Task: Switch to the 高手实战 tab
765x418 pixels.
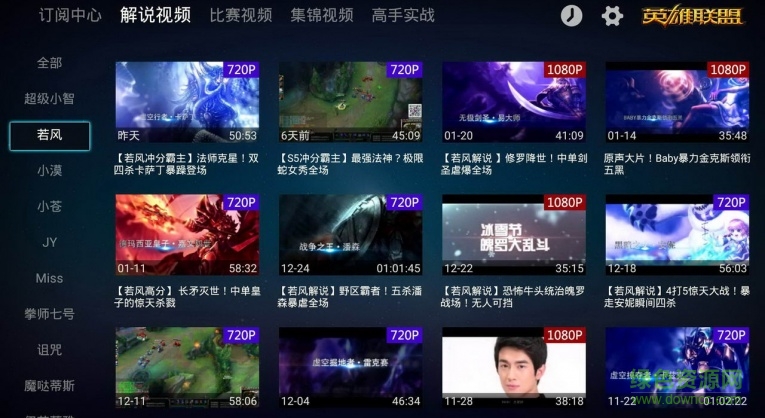Action: tap(403, 15)
